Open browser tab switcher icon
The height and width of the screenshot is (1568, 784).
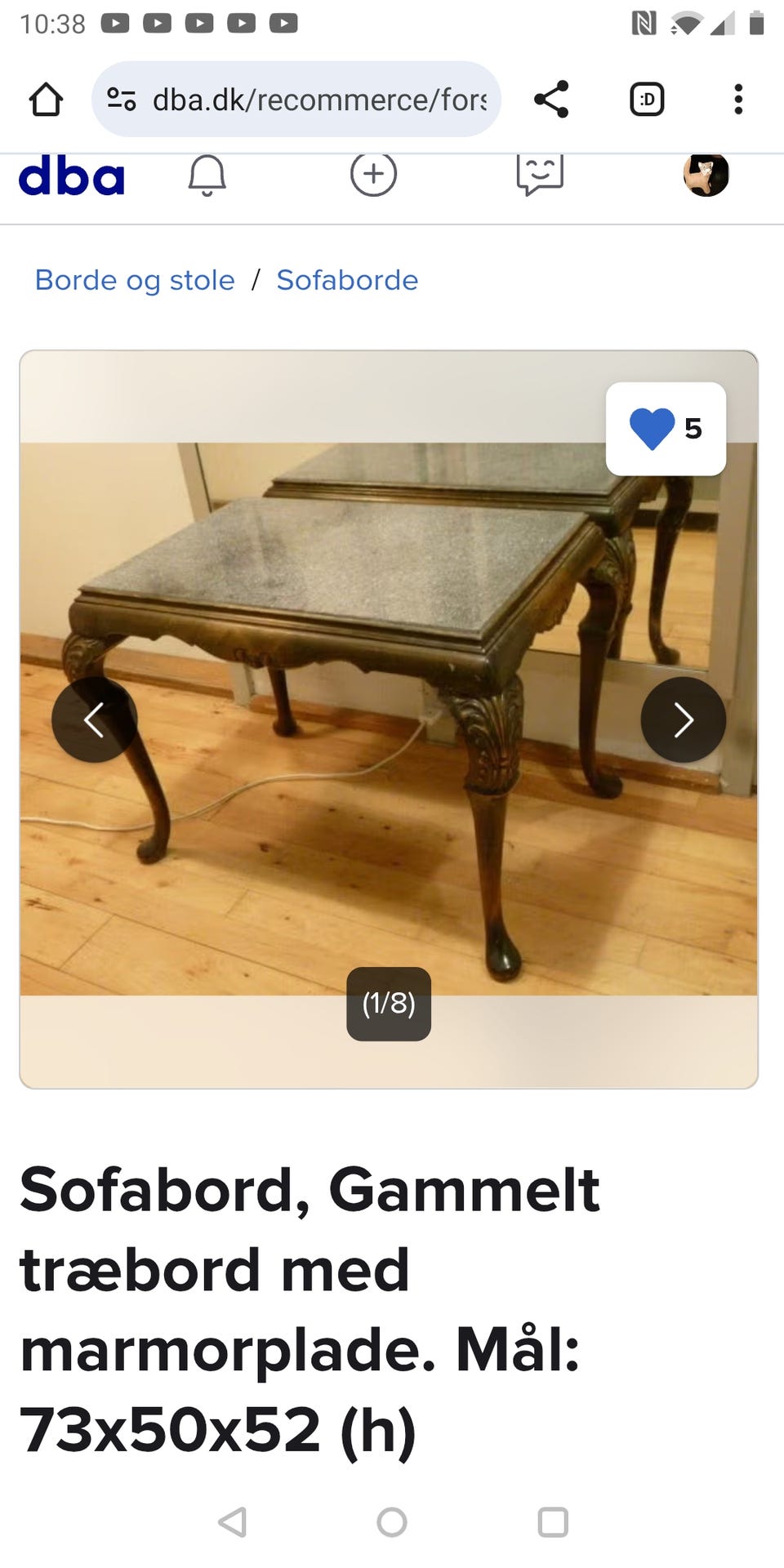pos(646,99)
